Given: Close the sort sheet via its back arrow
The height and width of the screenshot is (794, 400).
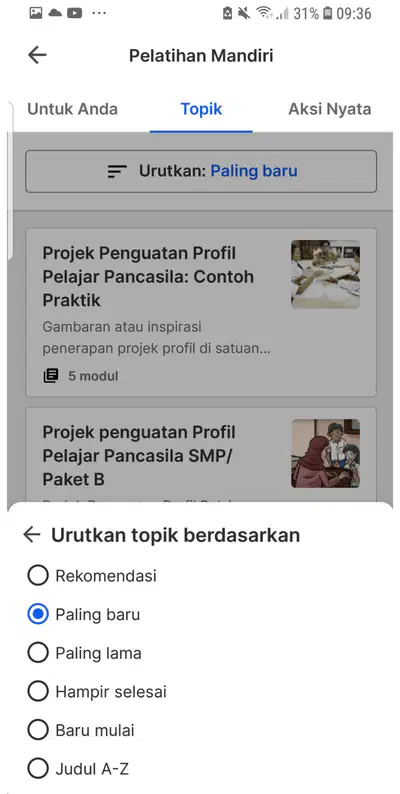Looking at the screenshot, I should (32, 535).
